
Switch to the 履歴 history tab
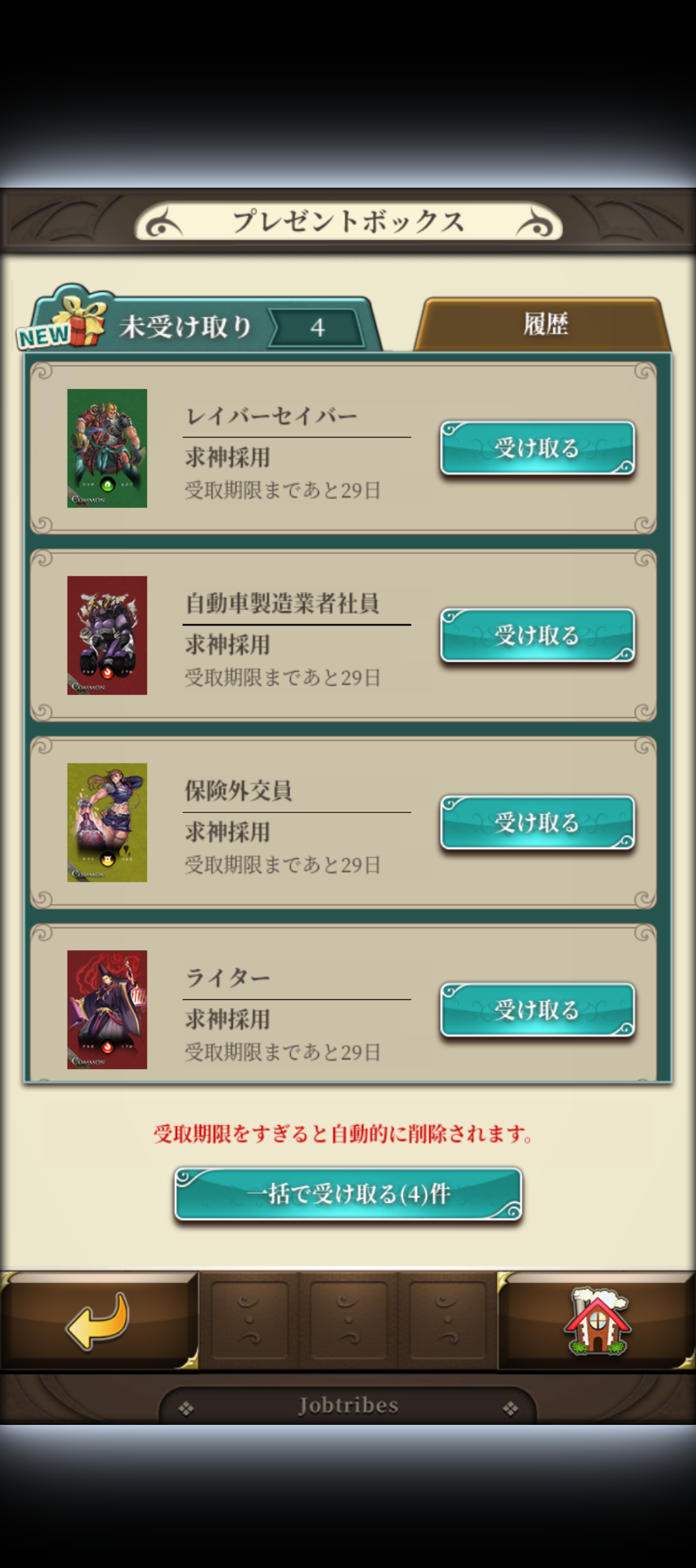click(x=545, y=324)
